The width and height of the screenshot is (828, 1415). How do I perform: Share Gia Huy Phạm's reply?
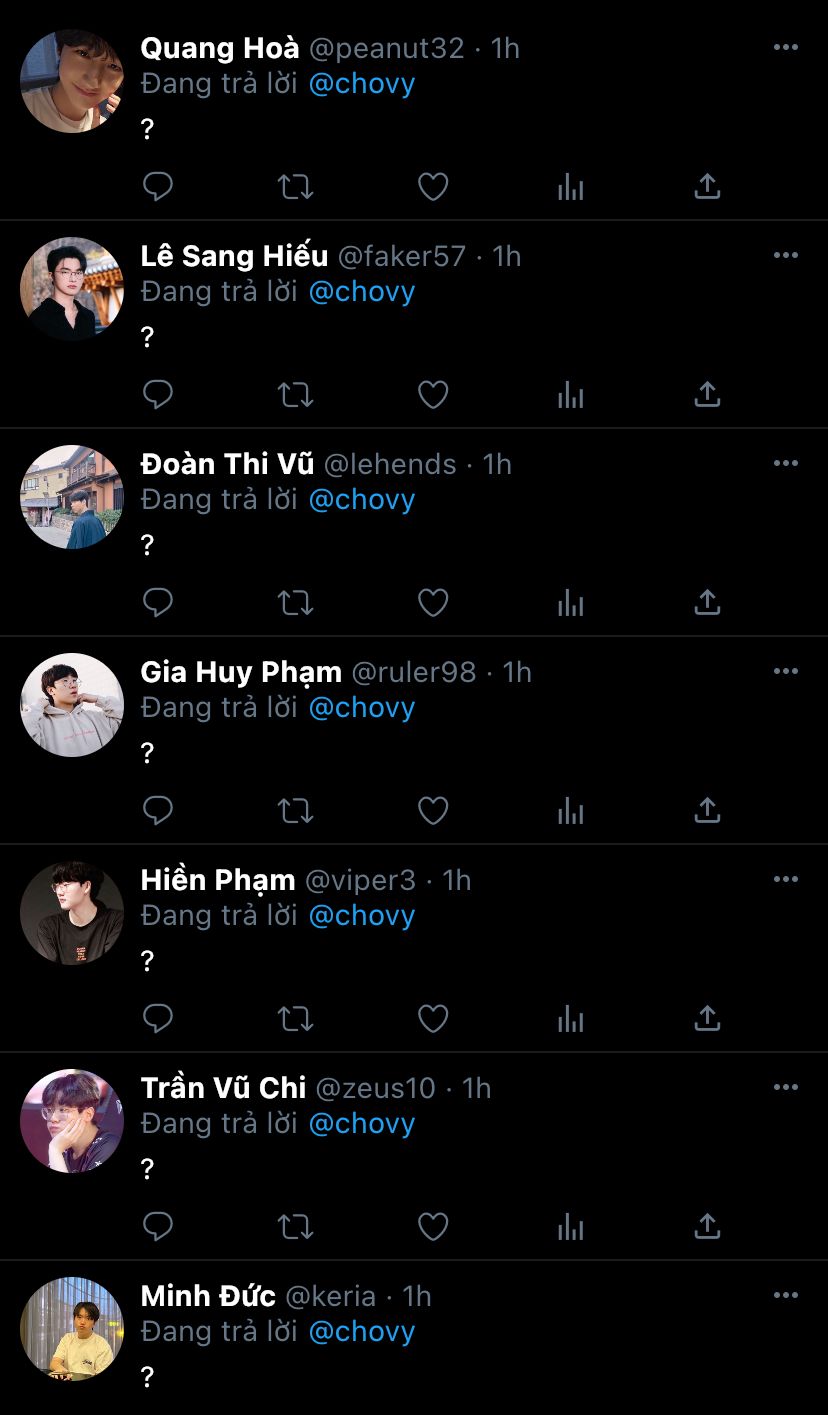click(x=707, y=811)
